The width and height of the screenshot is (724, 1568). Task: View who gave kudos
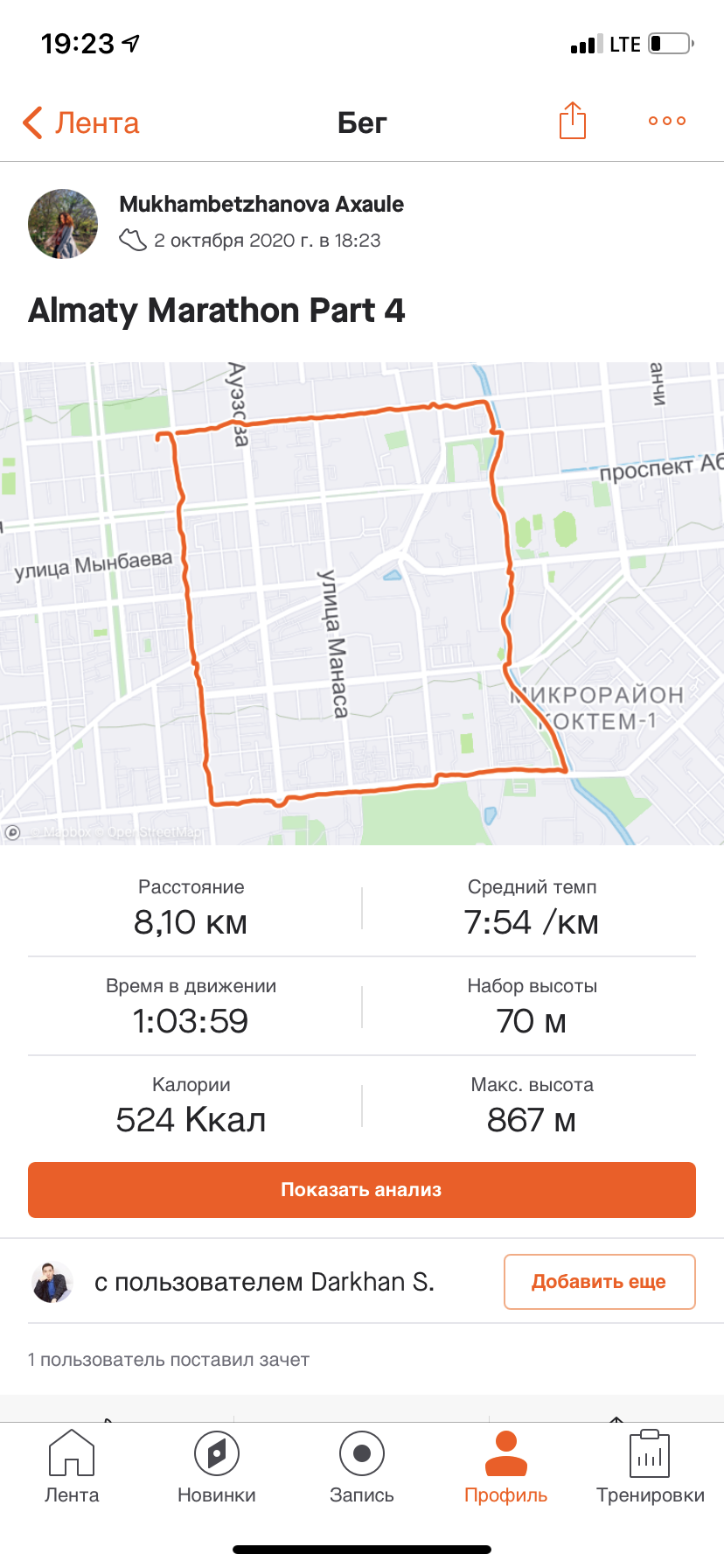point(169,1360)
